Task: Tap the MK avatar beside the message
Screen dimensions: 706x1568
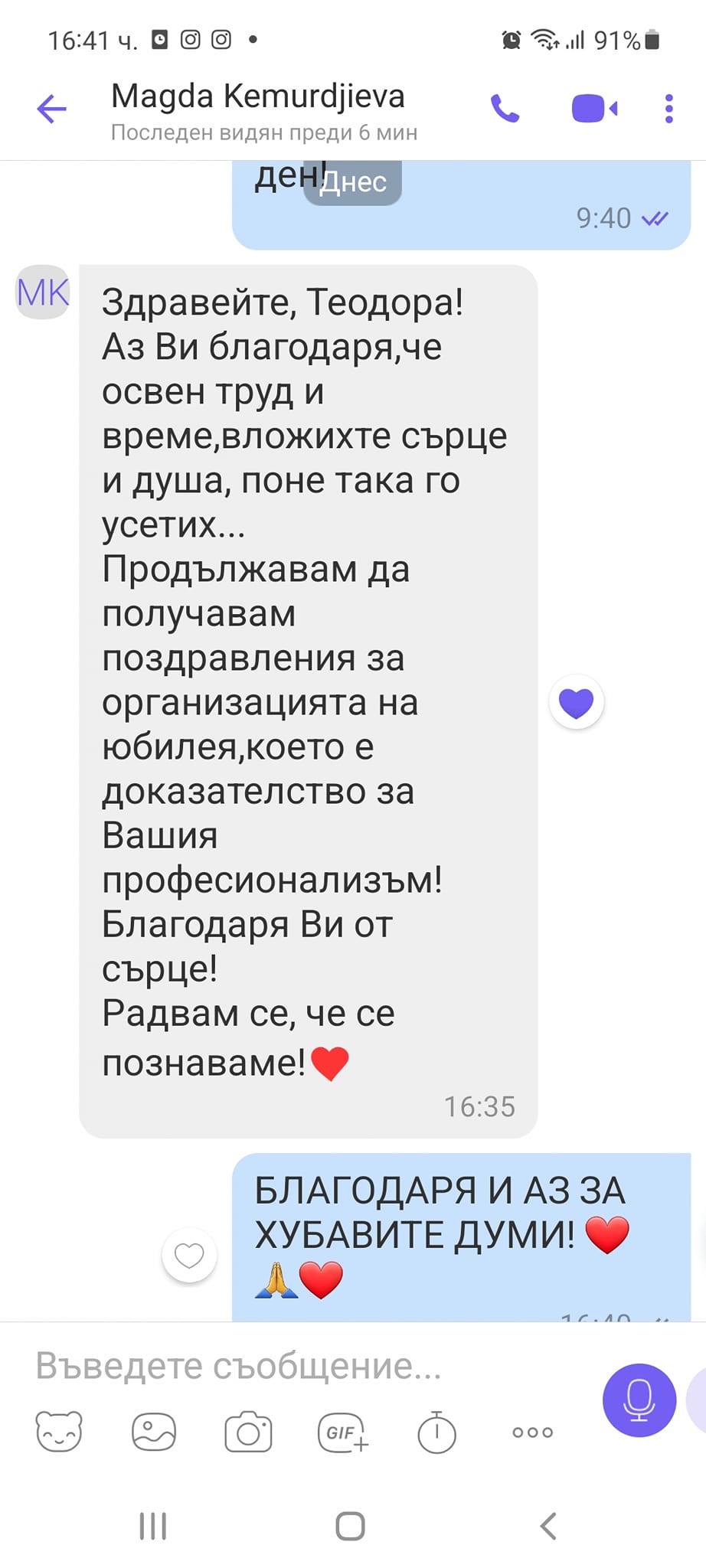Action: tap(44, 292)
